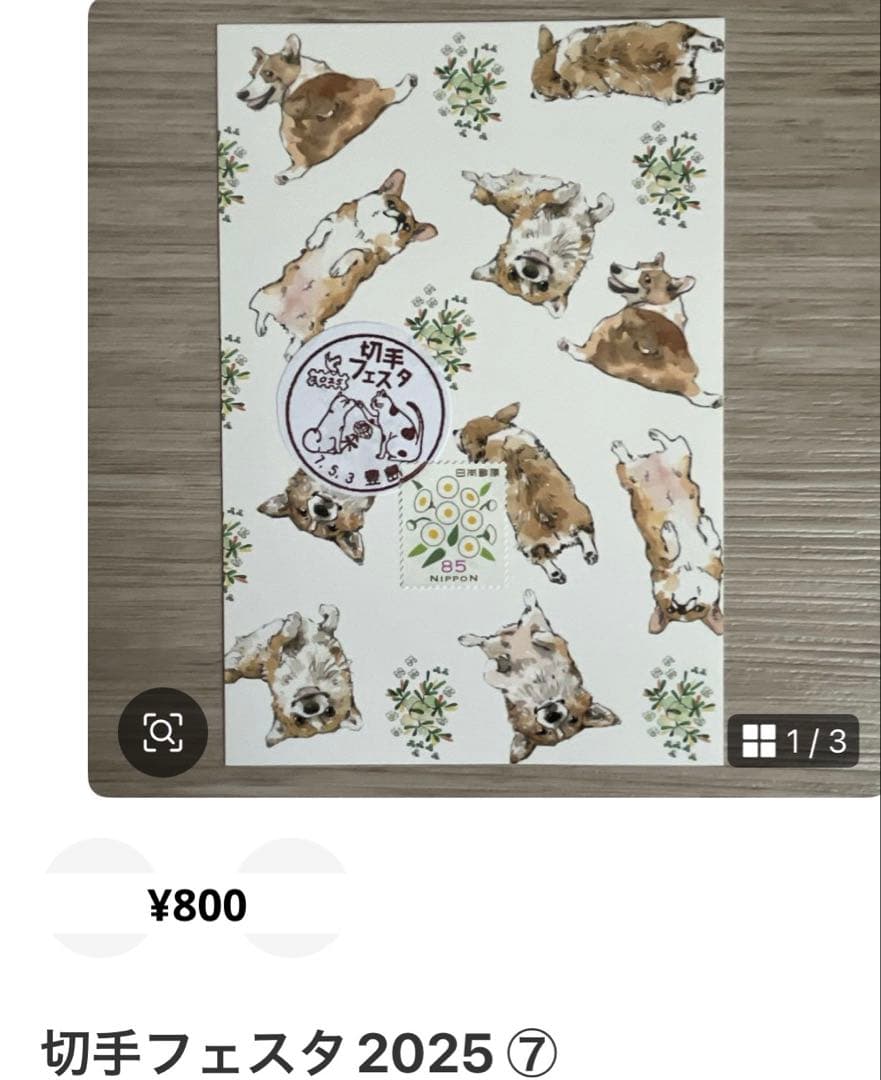The width and height of the screenshot is (881, 1080).
Task: Tap the image search lens icon
Action: coord(163,735)
